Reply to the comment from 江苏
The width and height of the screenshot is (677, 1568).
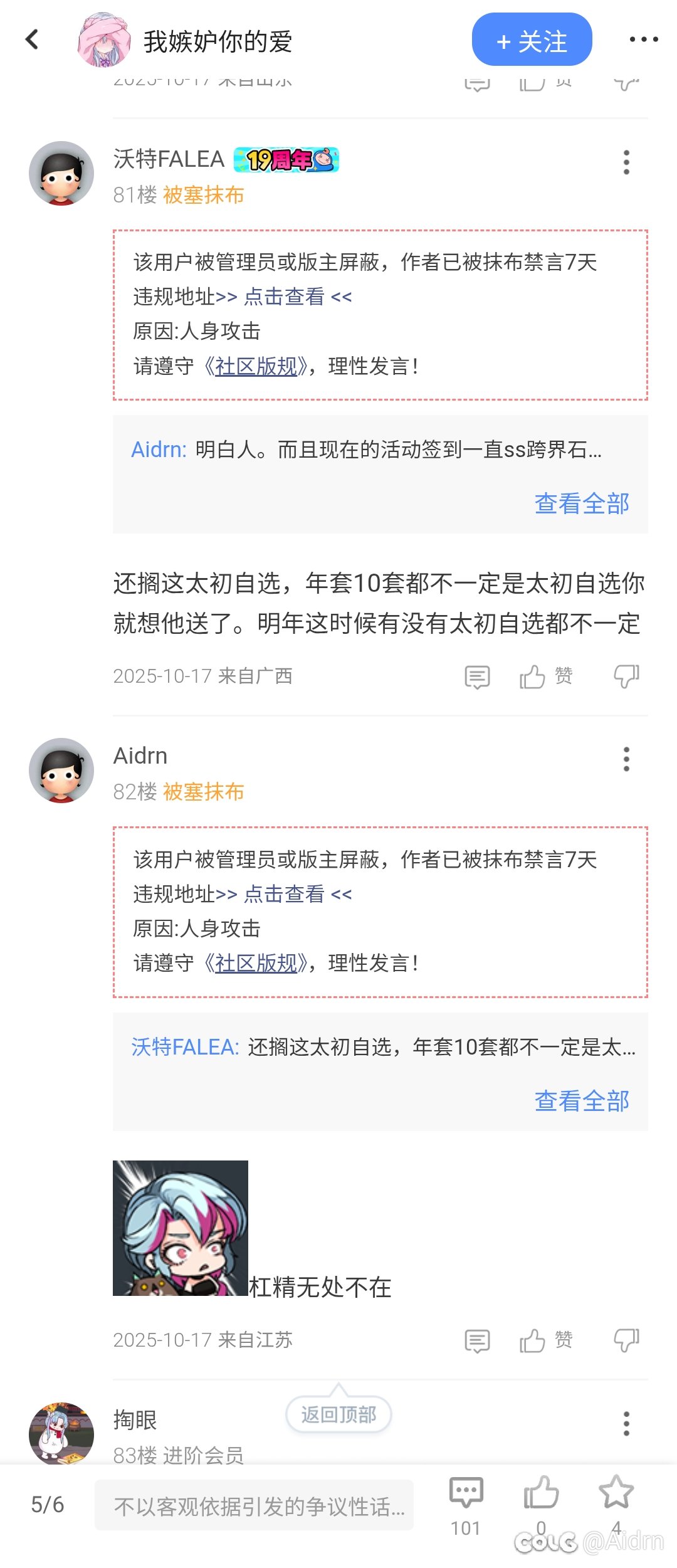[x=477, y=1341]
